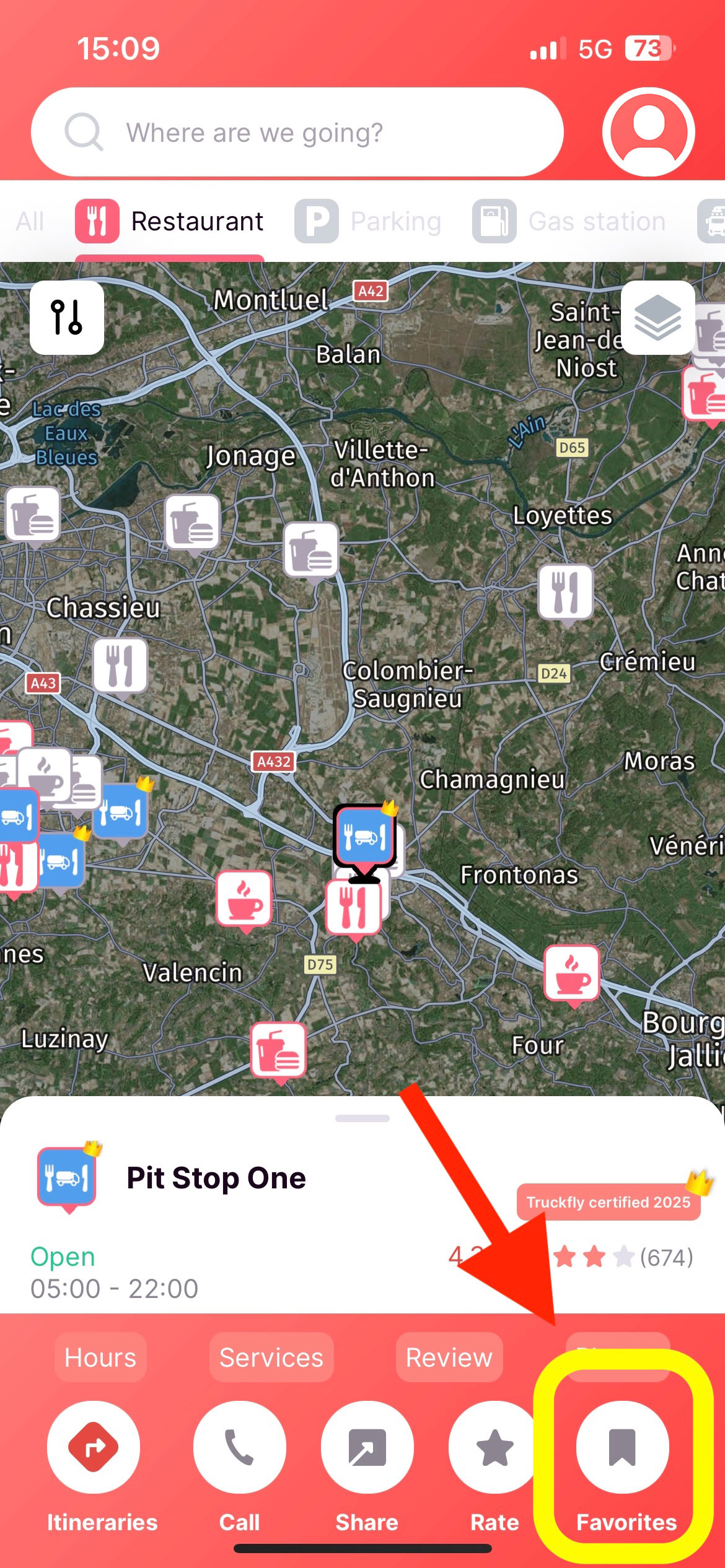The height and width of the screenshot is (1568, 725).
Task: Switch to the Gas station tab
Action: pos(570,221)
